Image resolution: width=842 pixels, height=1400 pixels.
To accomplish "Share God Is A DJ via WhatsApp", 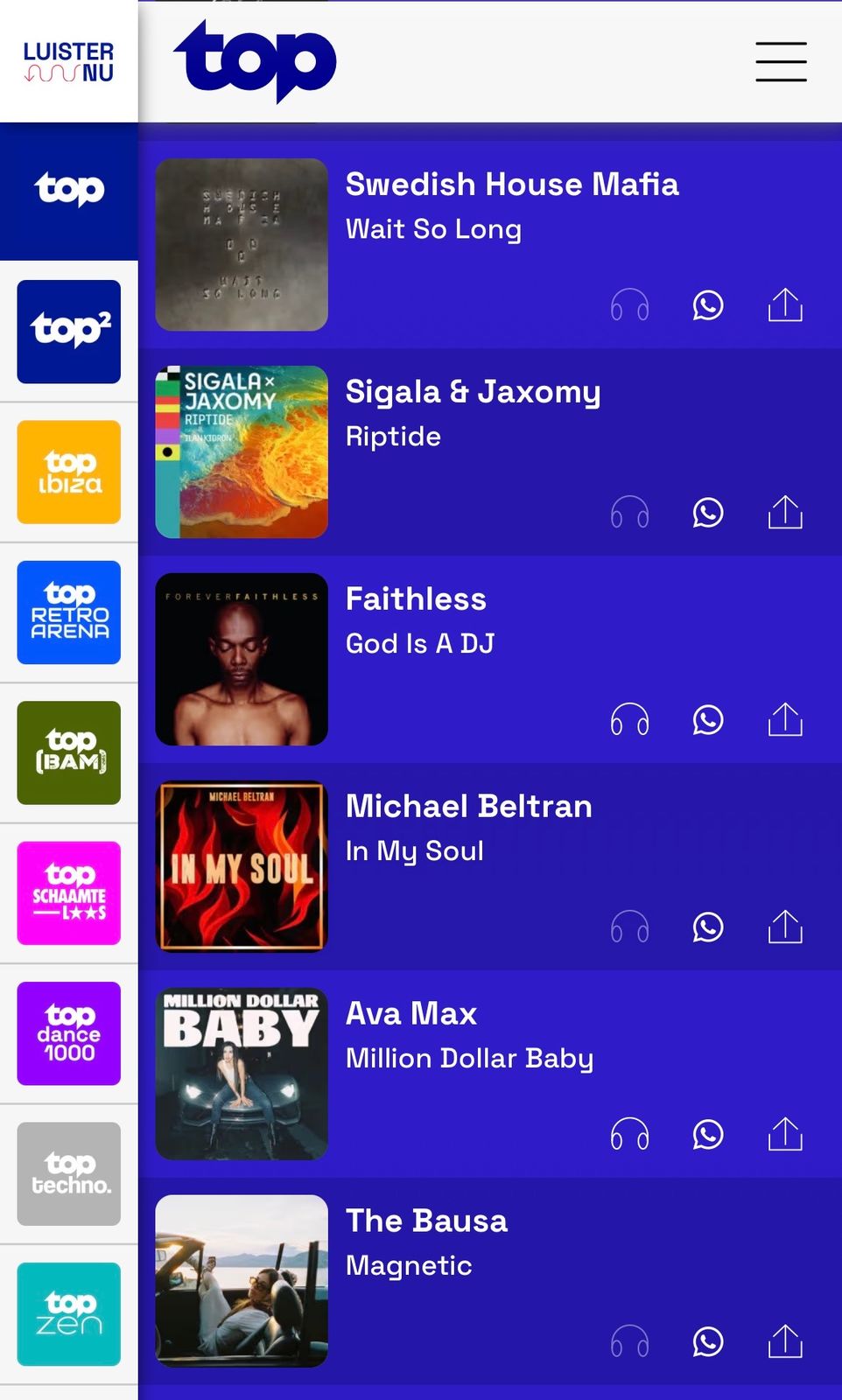I will (x=707, y=720).
